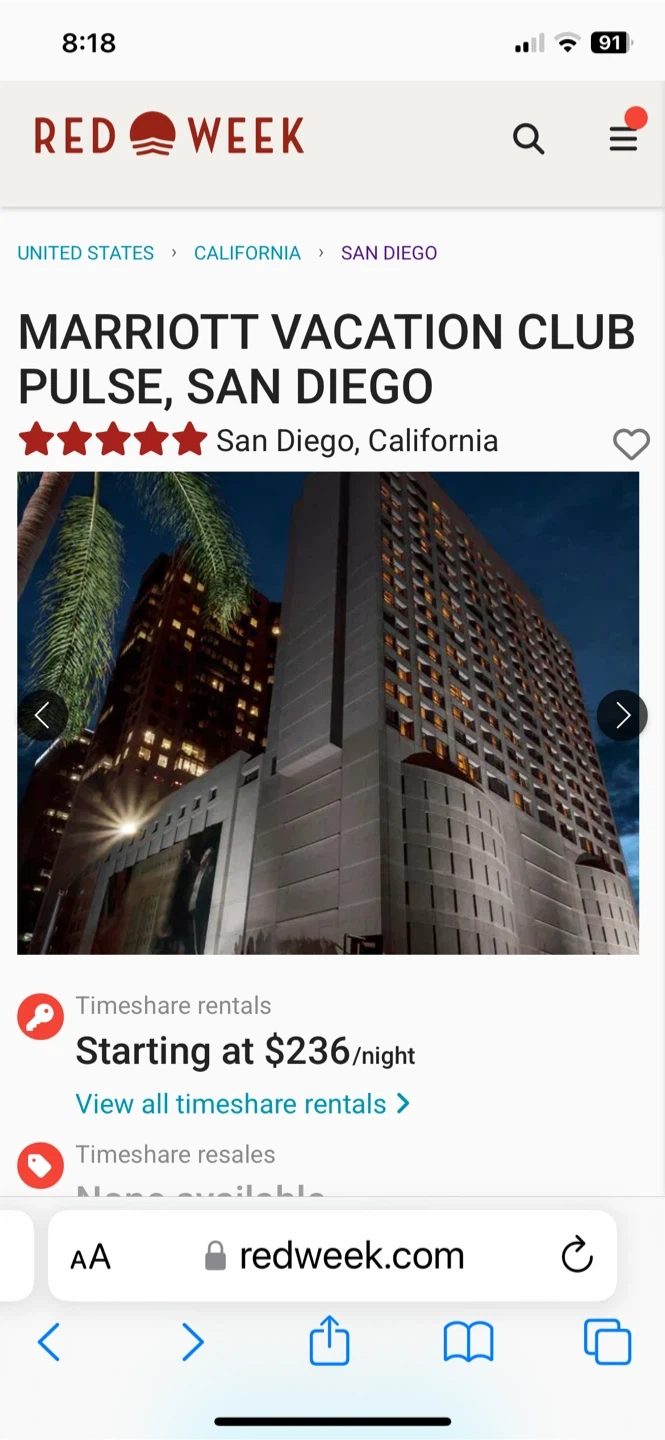View all timeshare rentals
This screenshot has width=665, height=1440.
(243, 1104)
